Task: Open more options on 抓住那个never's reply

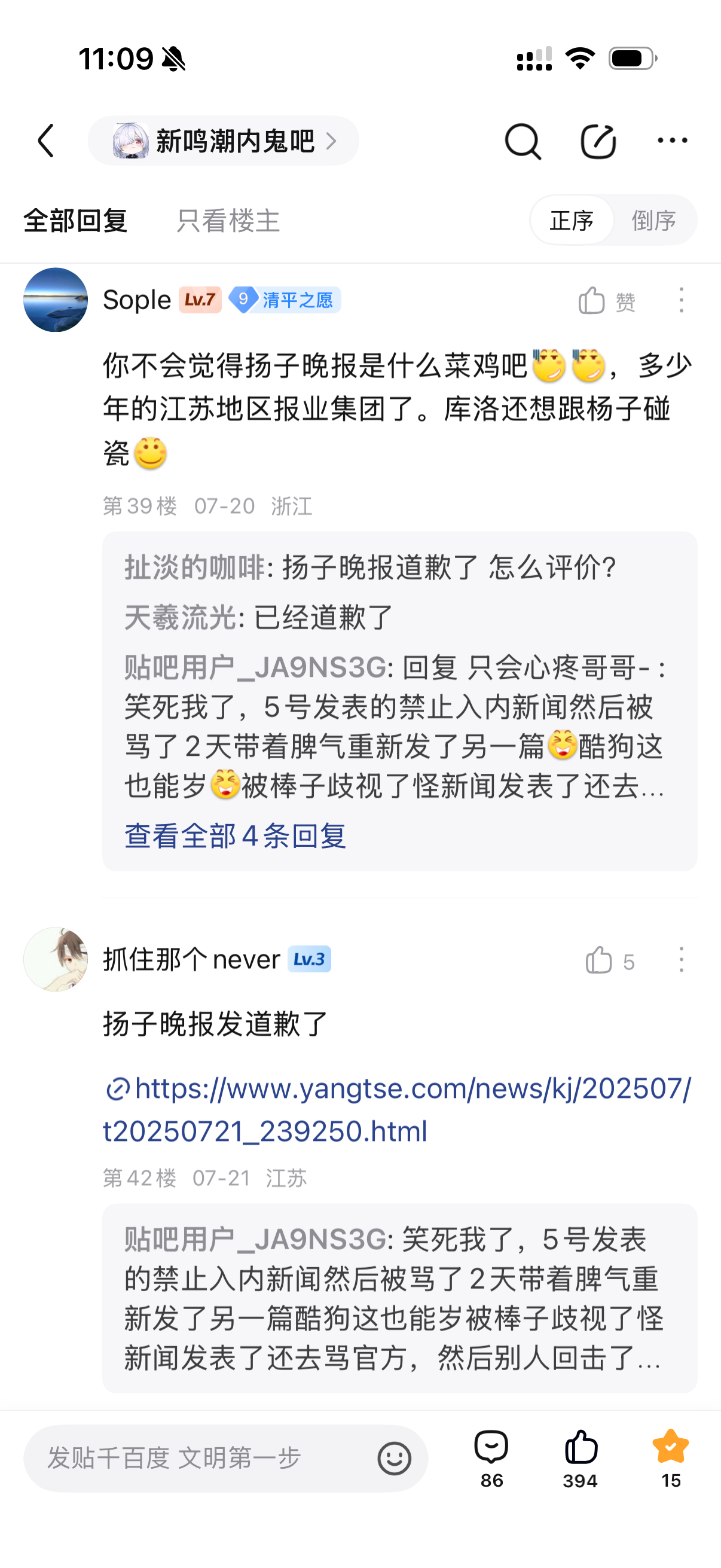Action: 681,960
